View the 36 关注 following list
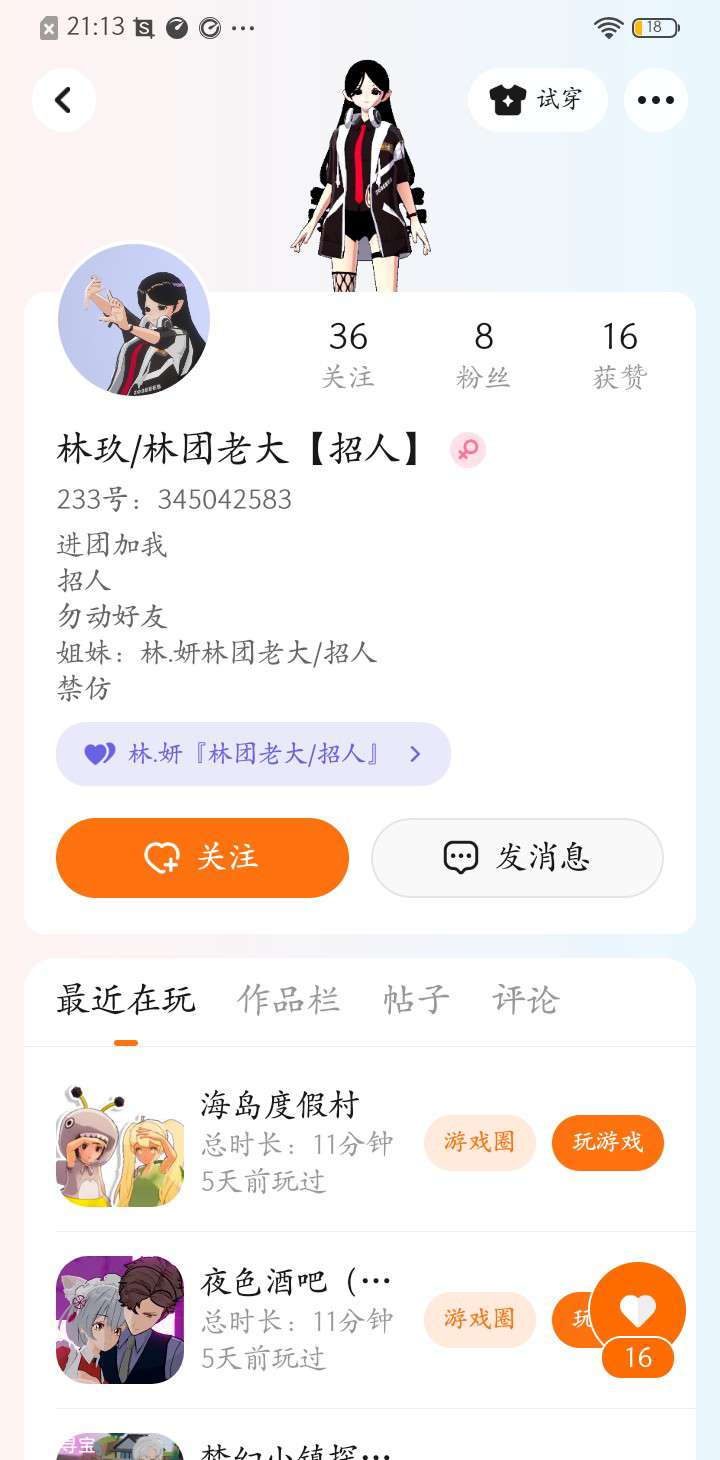This screenshot has width=720, height=1460. pos(348,354)
